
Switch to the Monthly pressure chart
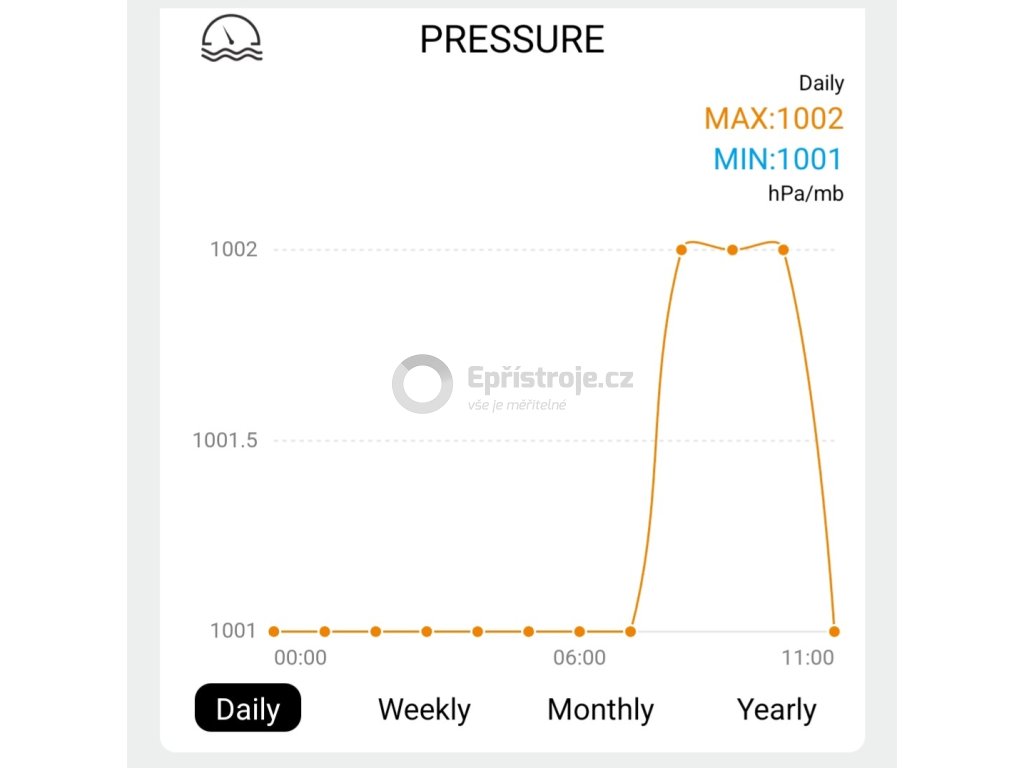tap(600, 709)
